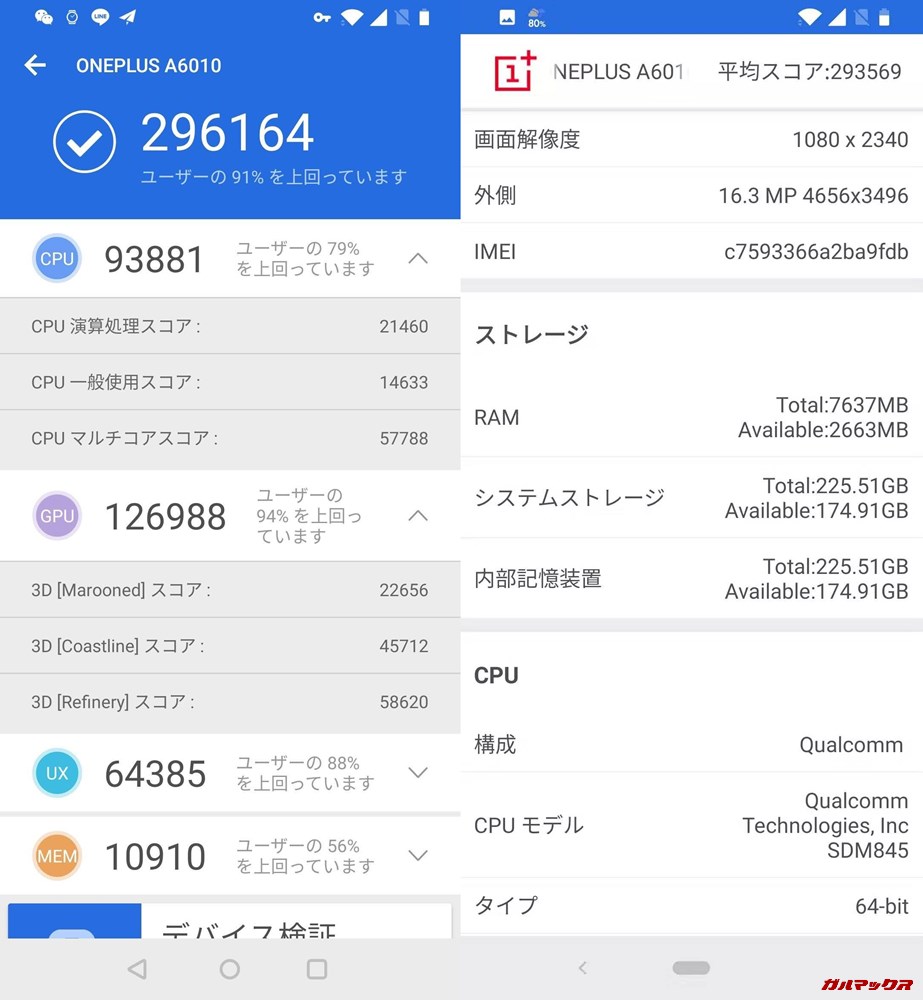Open the LINE icon in the status bar
The image size is (923, 1000).
point(100,16)
